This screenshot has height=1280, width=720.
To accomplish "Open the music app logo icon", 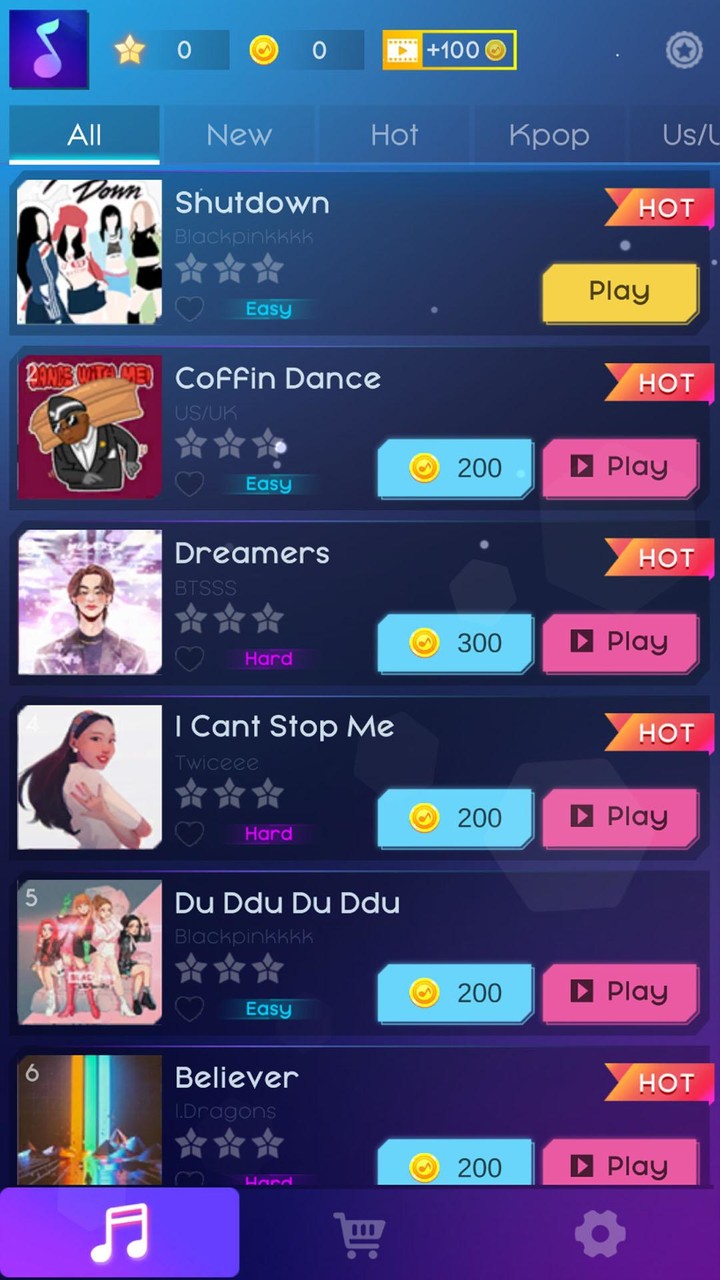I will [x=48, y=48].
